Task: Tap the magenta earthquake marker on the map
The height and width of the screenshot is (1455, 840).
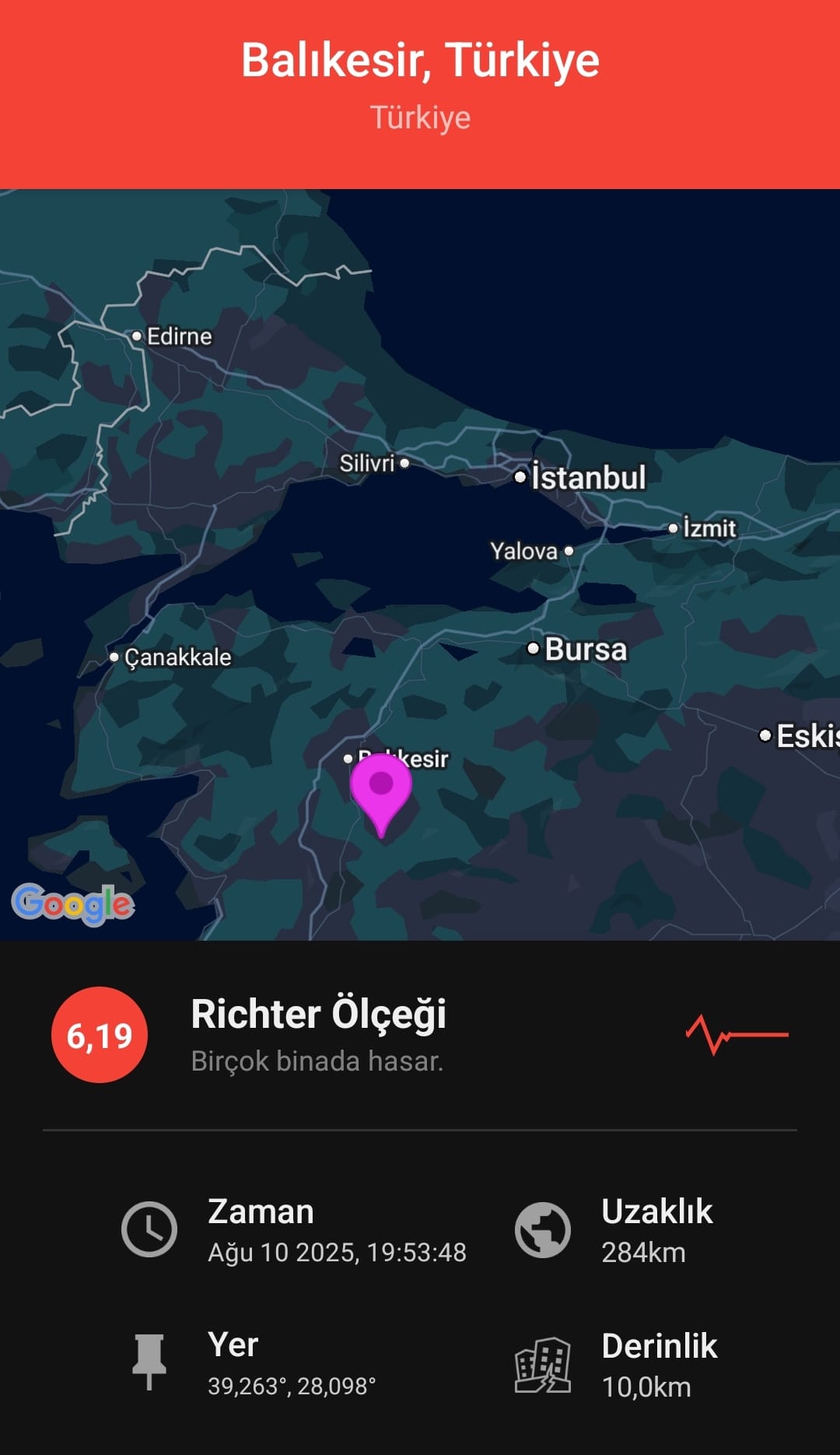Action: (x=380, y=788)
